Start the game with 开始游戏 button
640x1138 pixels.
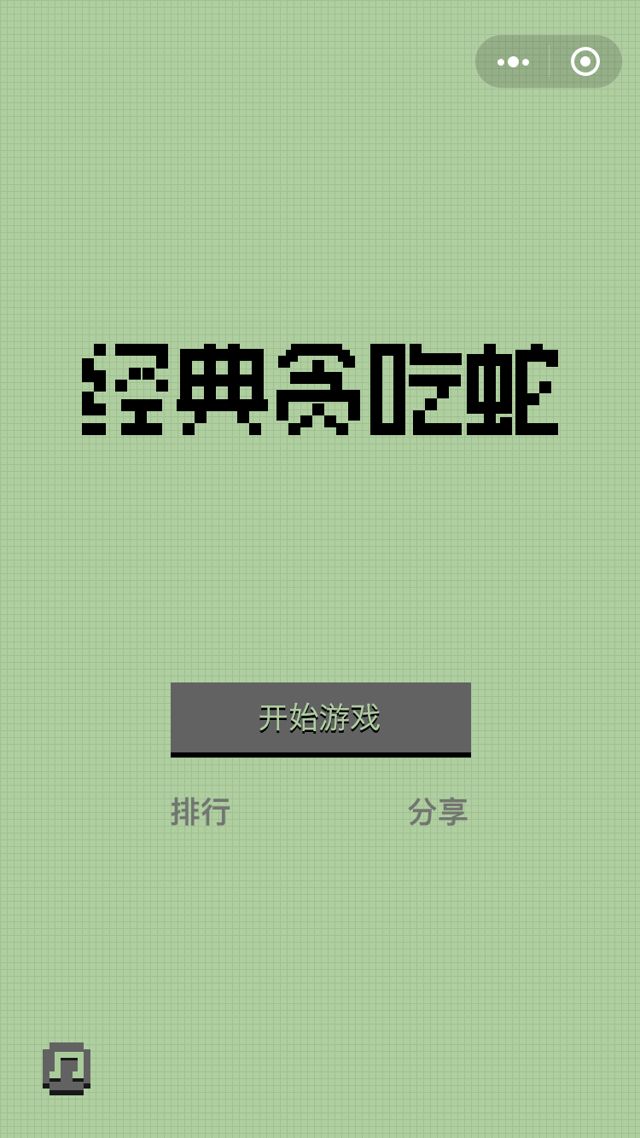320,718
